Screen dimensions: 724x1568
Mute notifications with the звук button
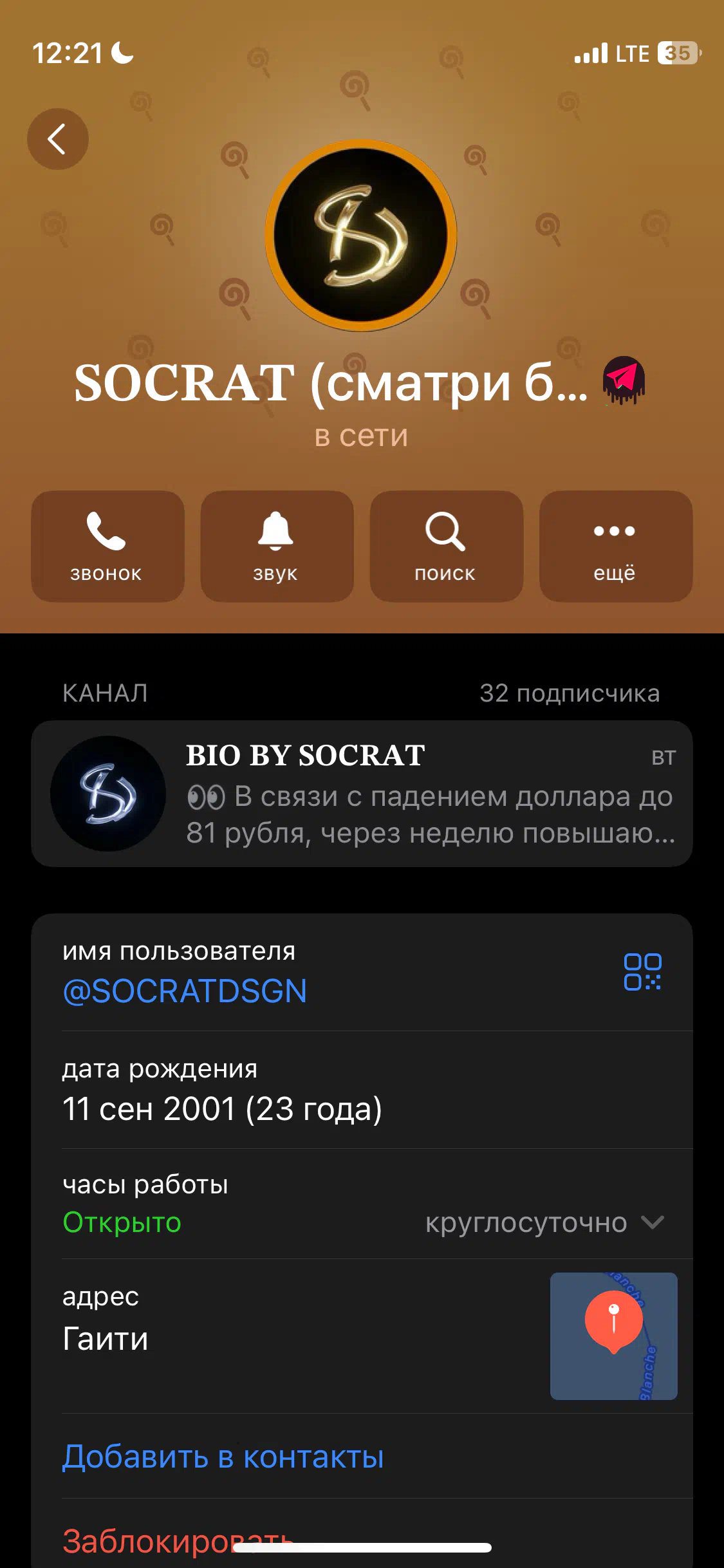pos(277,546)
